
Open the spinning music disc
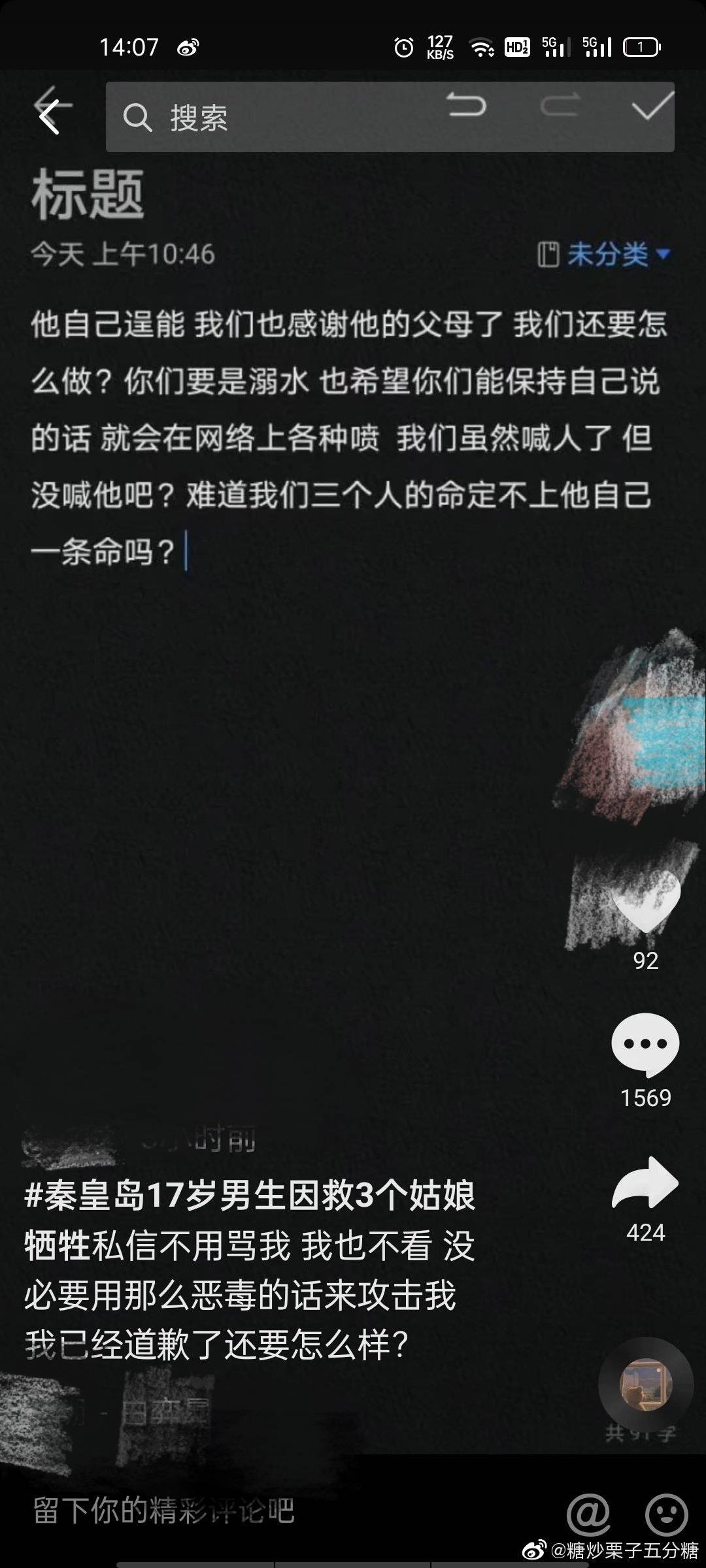645,1384
